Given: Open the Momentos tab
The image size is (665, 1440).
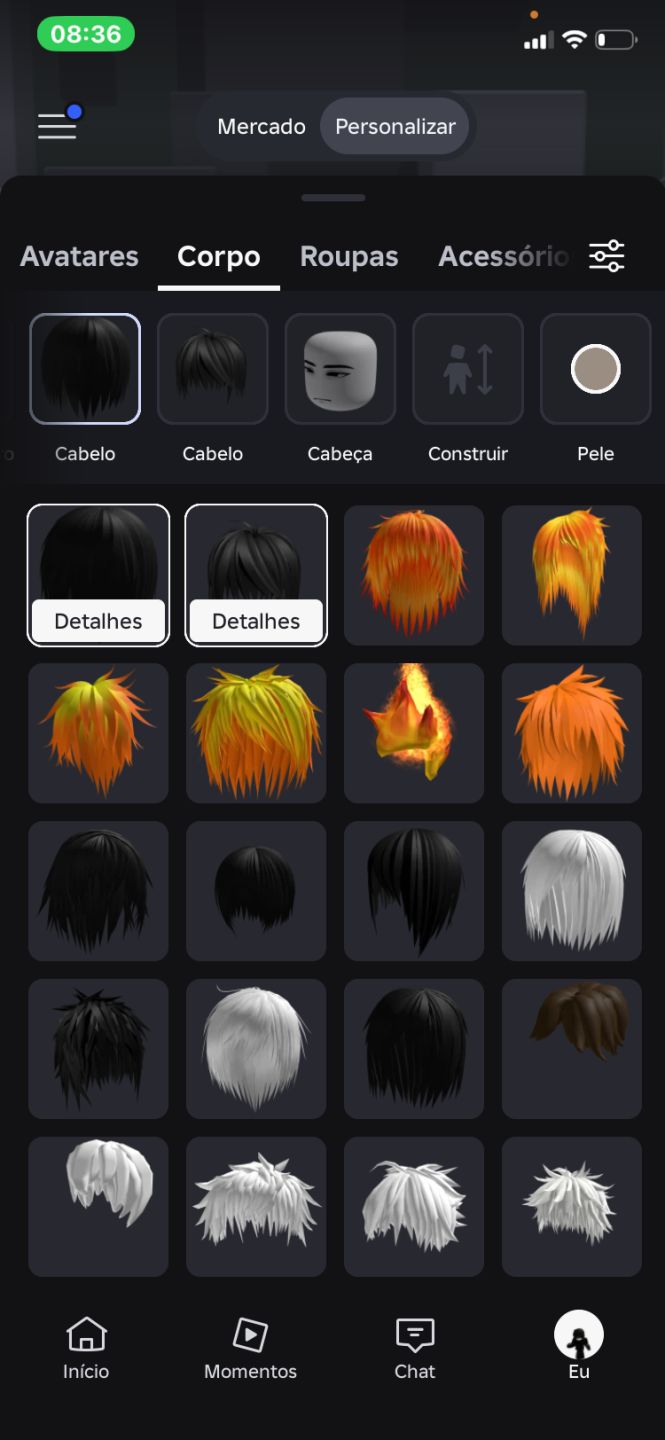Looking at the screenshot, I should 250,1348.
